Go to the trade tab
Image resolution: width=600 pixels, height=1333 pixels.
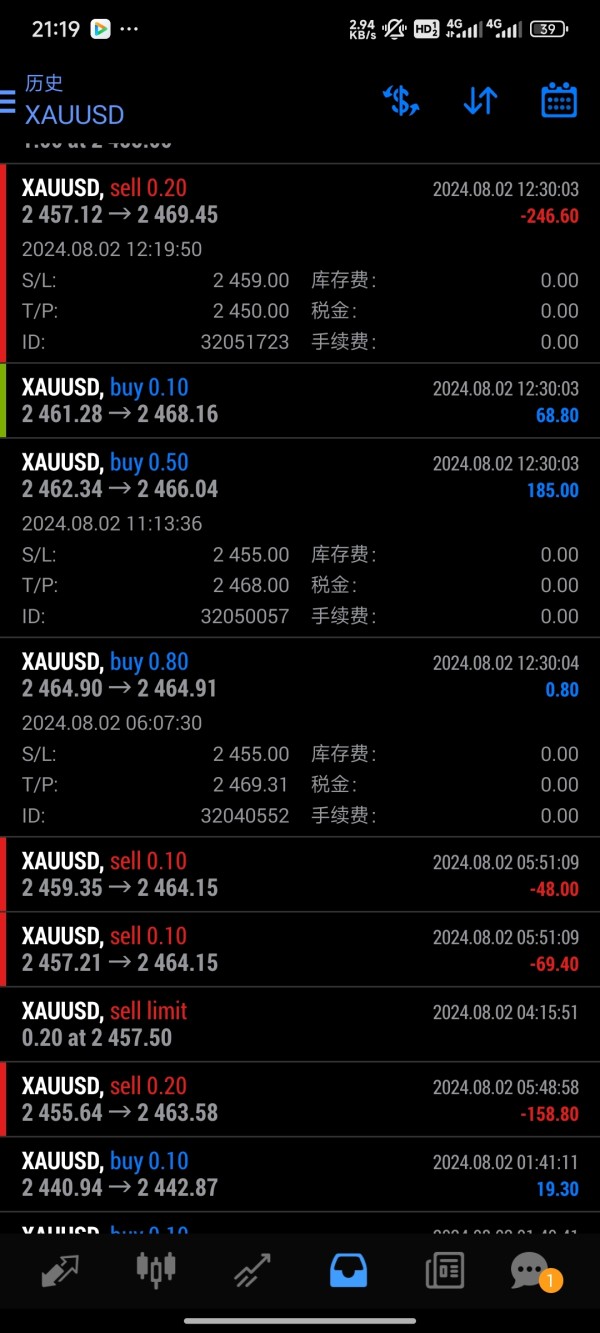(x=252, y=1270)
